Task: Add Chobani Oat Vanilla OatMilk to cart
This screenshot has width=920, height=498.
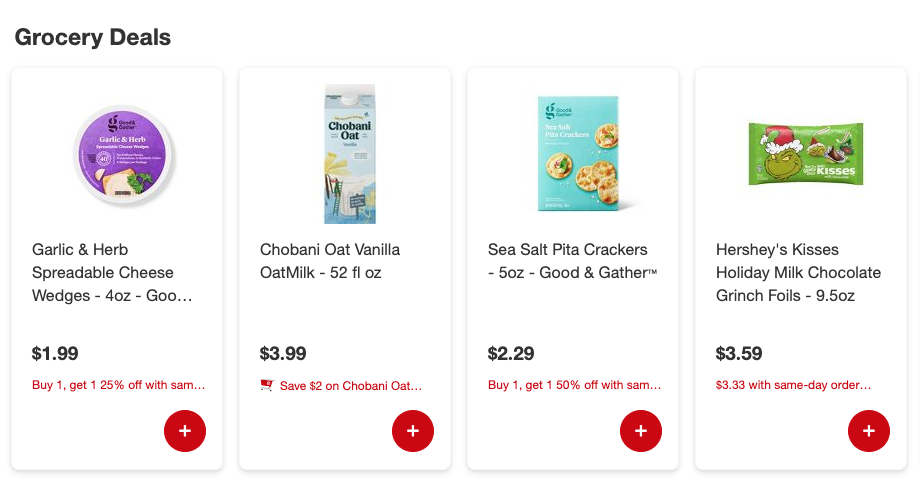Action: (413, 431)
